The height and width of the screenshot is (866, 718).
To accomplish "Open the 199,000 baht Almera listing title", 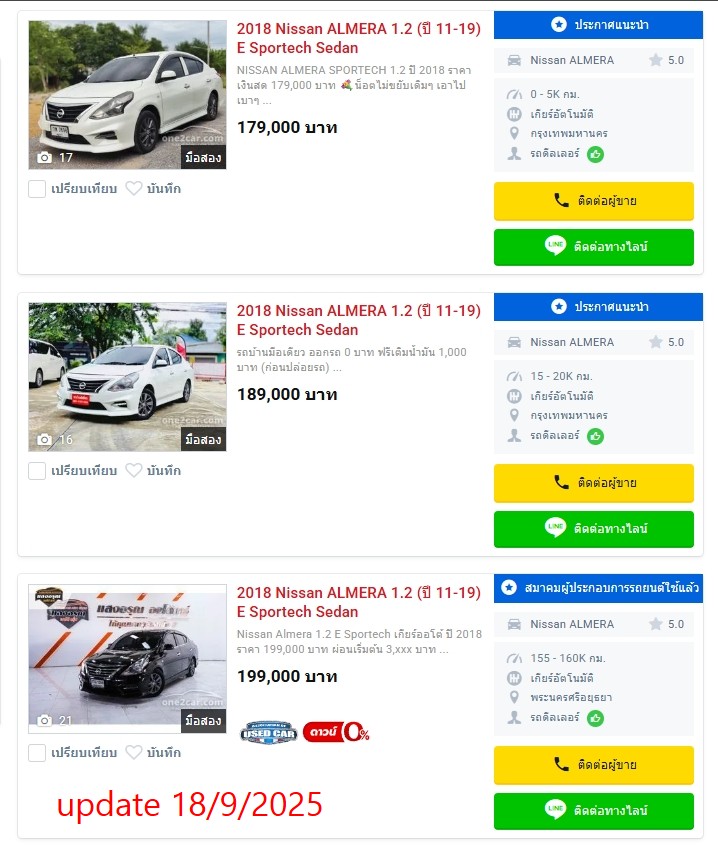I will 358,602.
